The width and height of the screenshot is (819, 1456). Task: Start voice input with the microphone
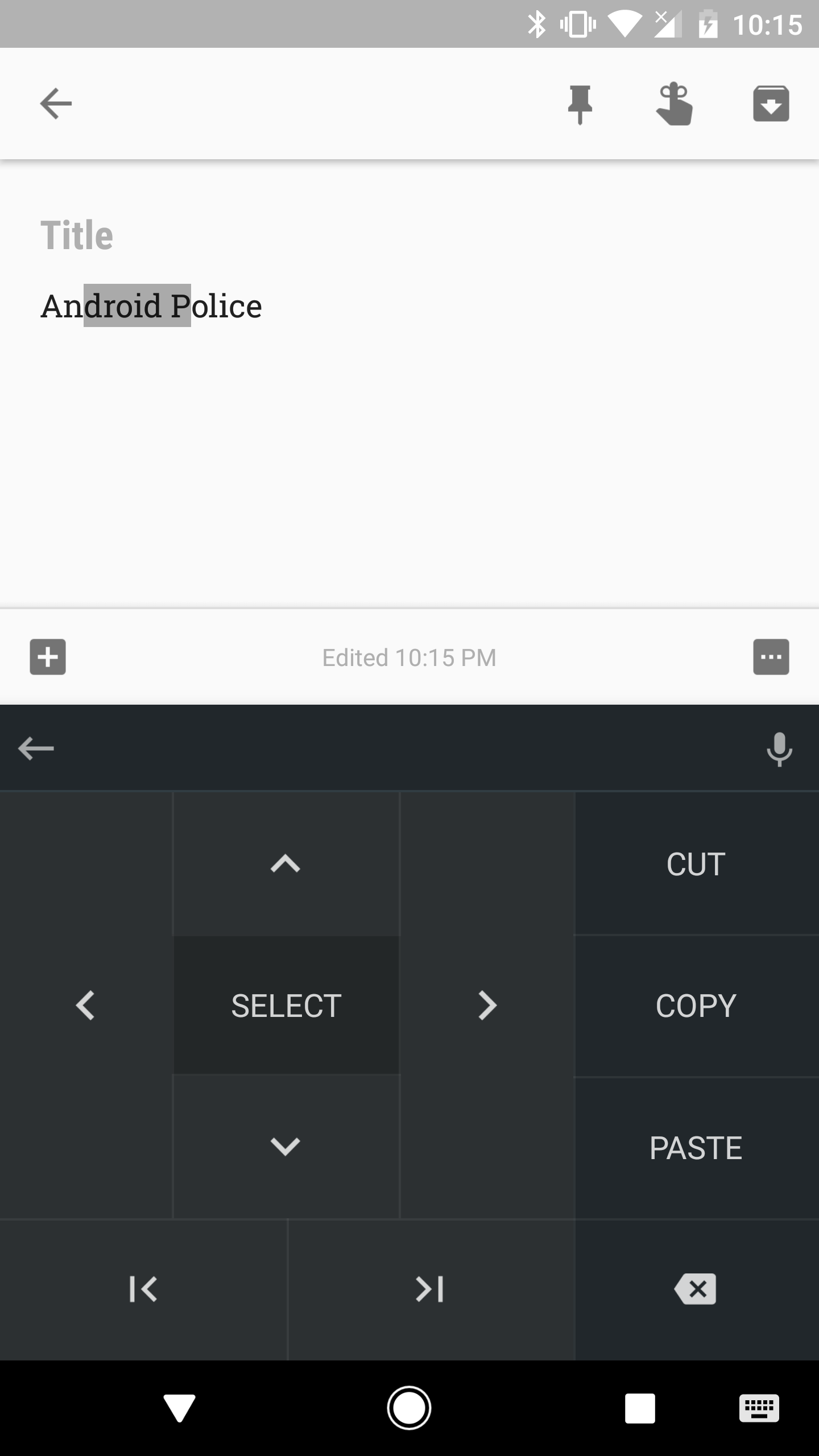click(x=779, y=750)
